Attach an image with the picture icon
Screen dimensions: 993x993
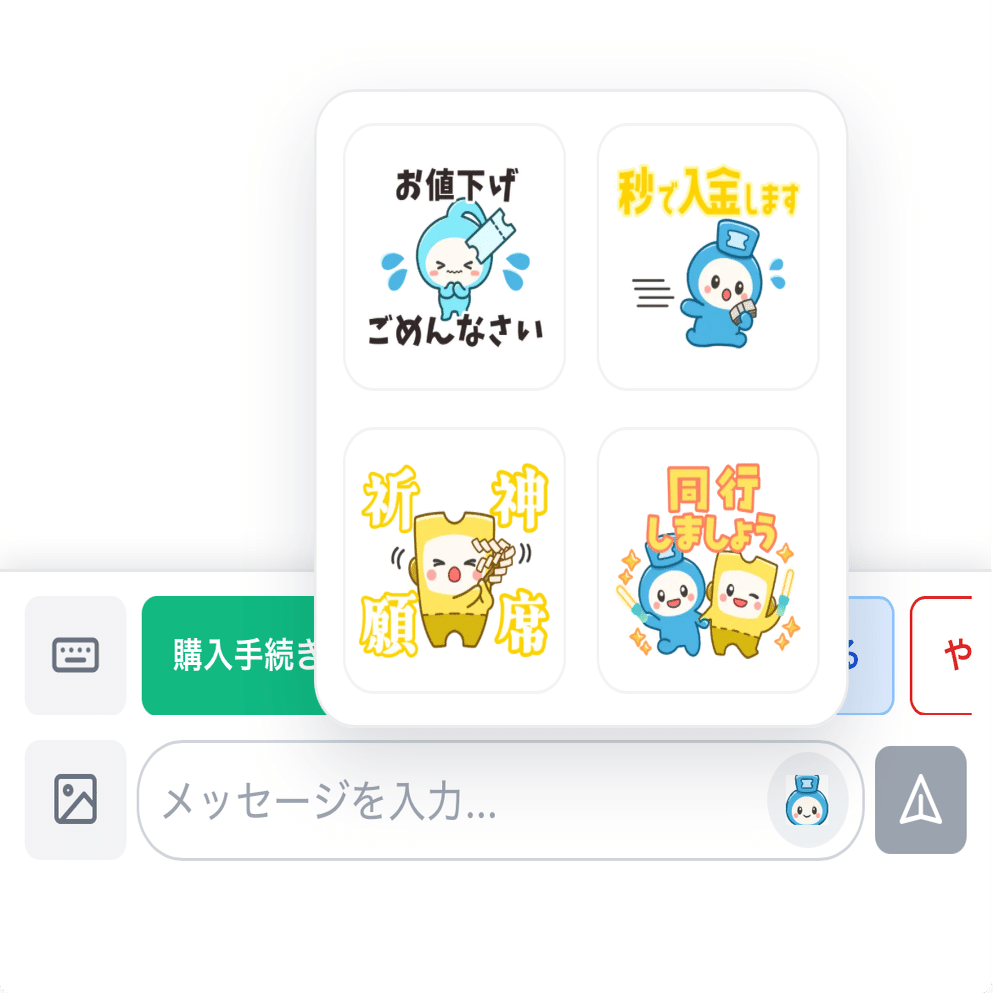(75, 799)
